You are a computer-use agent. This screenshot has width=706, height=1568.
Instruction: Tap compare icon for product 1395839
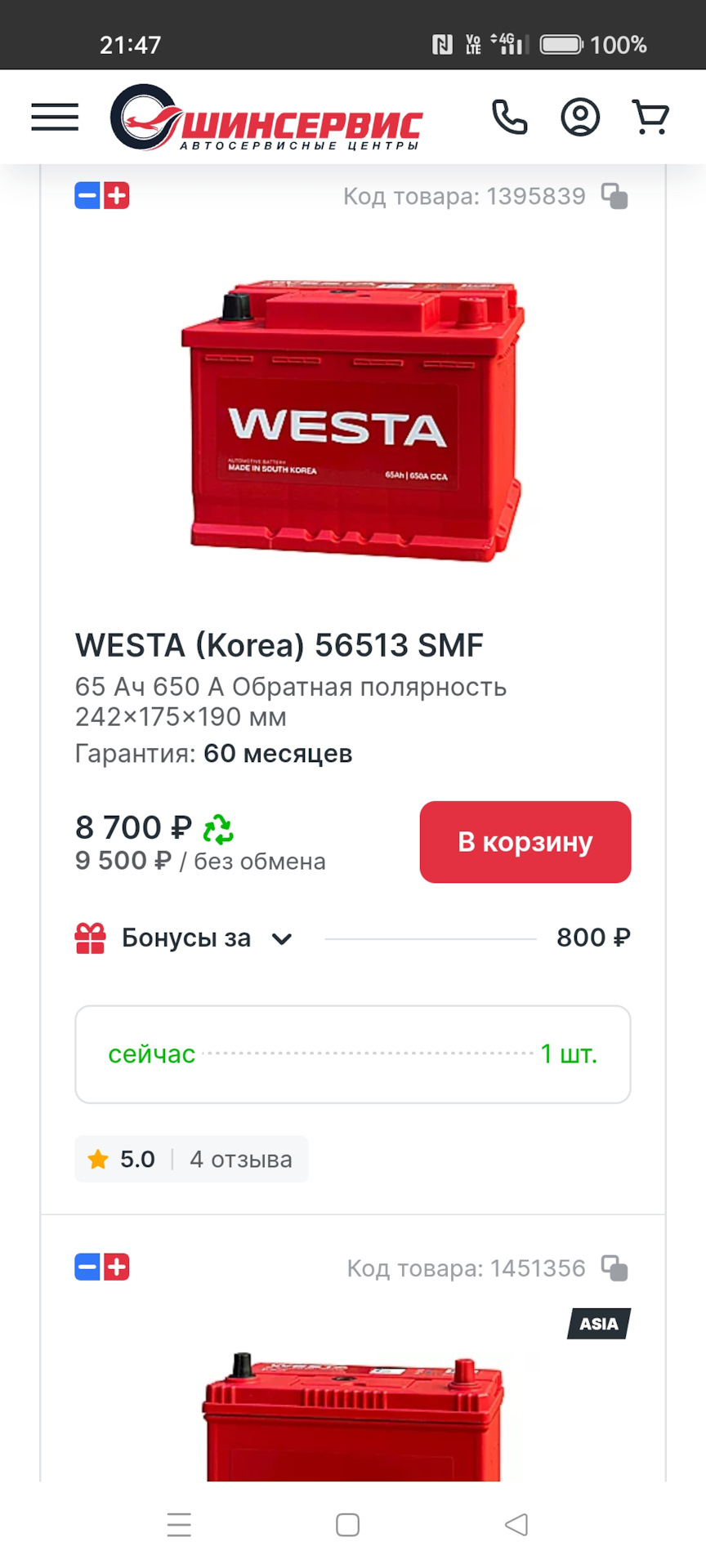[x=102, y=196]
